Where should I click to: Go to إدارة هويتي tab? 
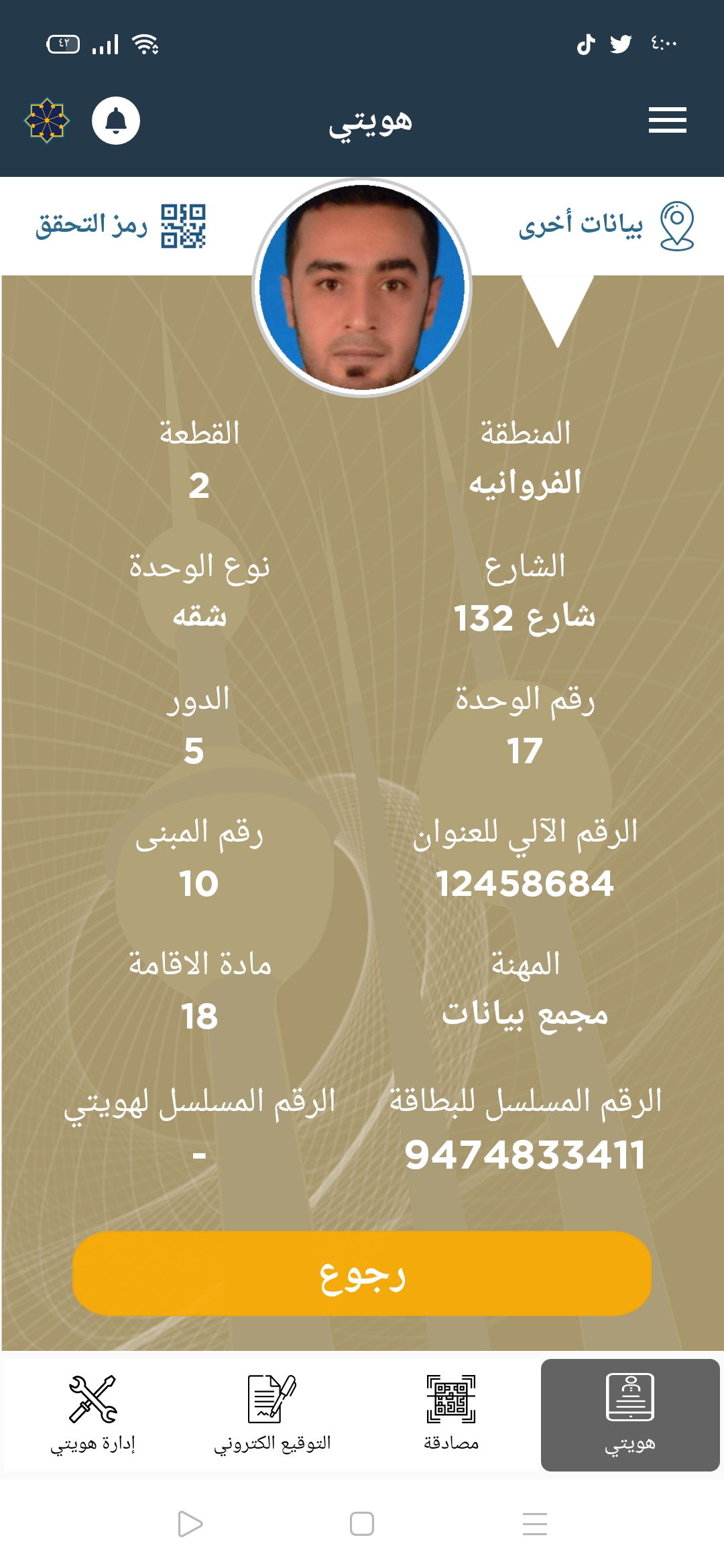[93, 1415]
